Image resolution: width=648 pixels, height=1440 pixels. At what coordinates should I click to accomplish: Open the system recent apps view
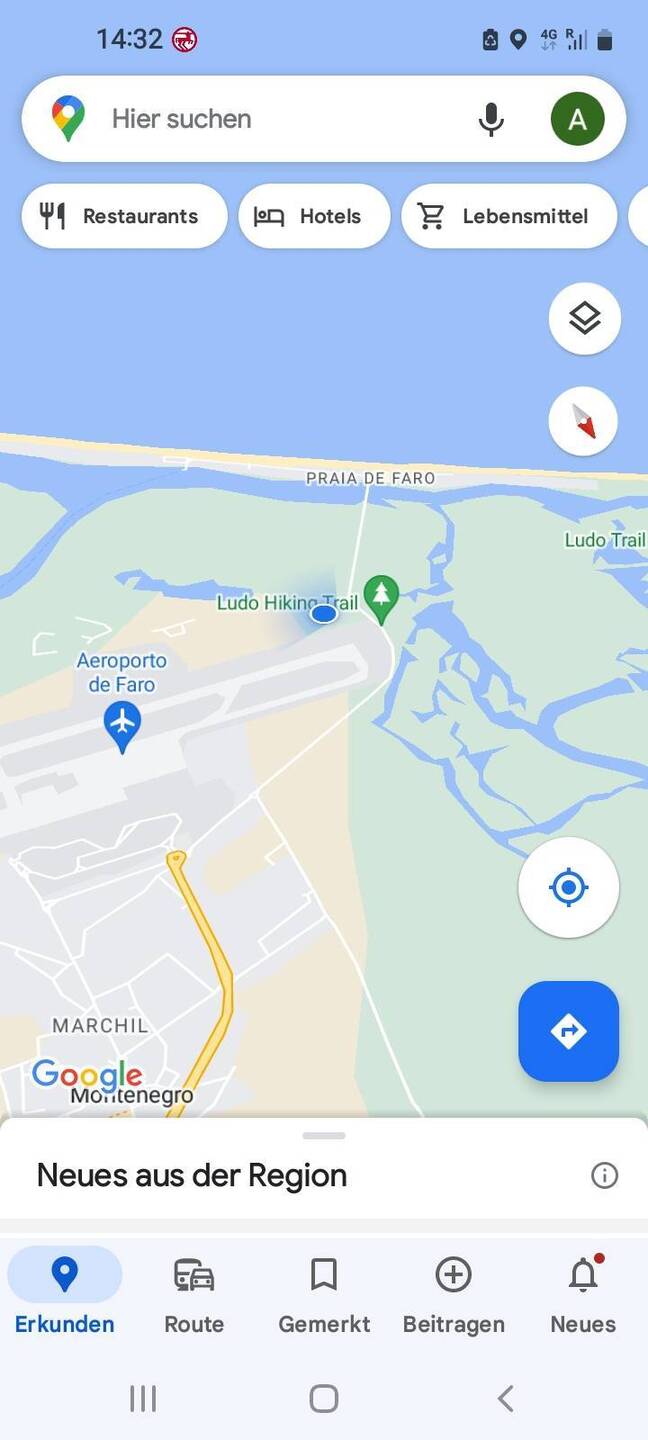pos(143,1398)
